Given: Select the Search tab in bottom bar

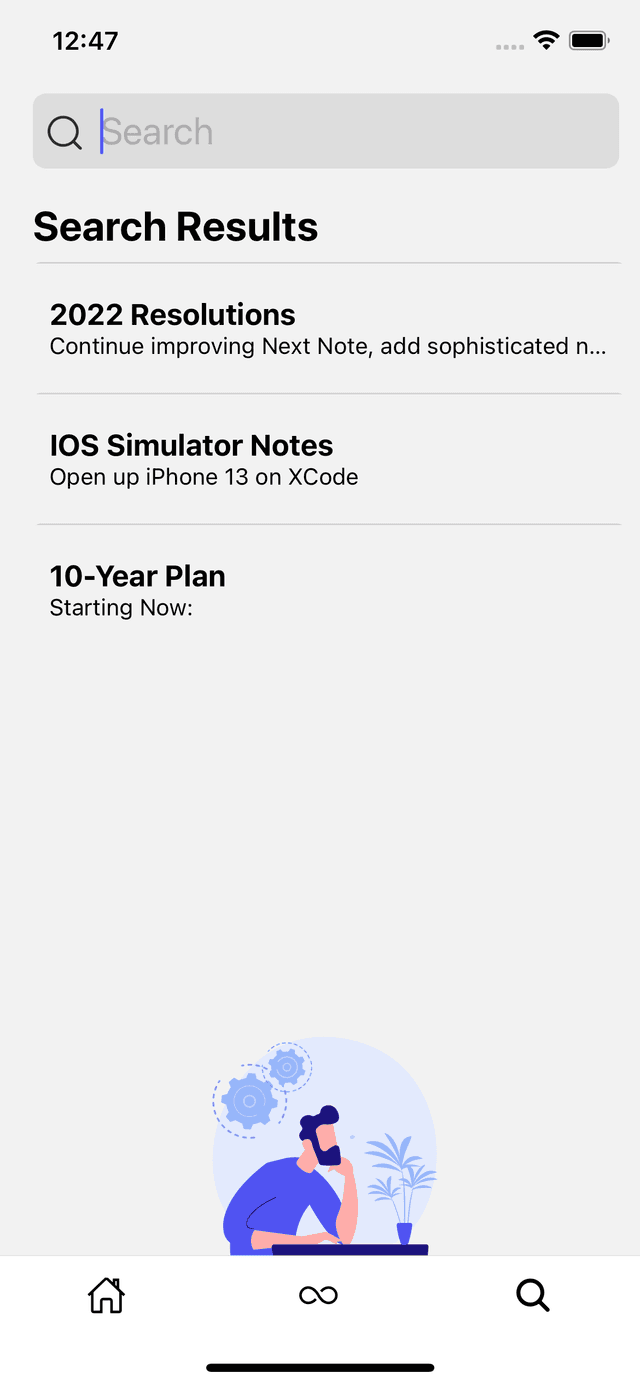Looking at the screenshot, I should click(x=532, y=1295).
